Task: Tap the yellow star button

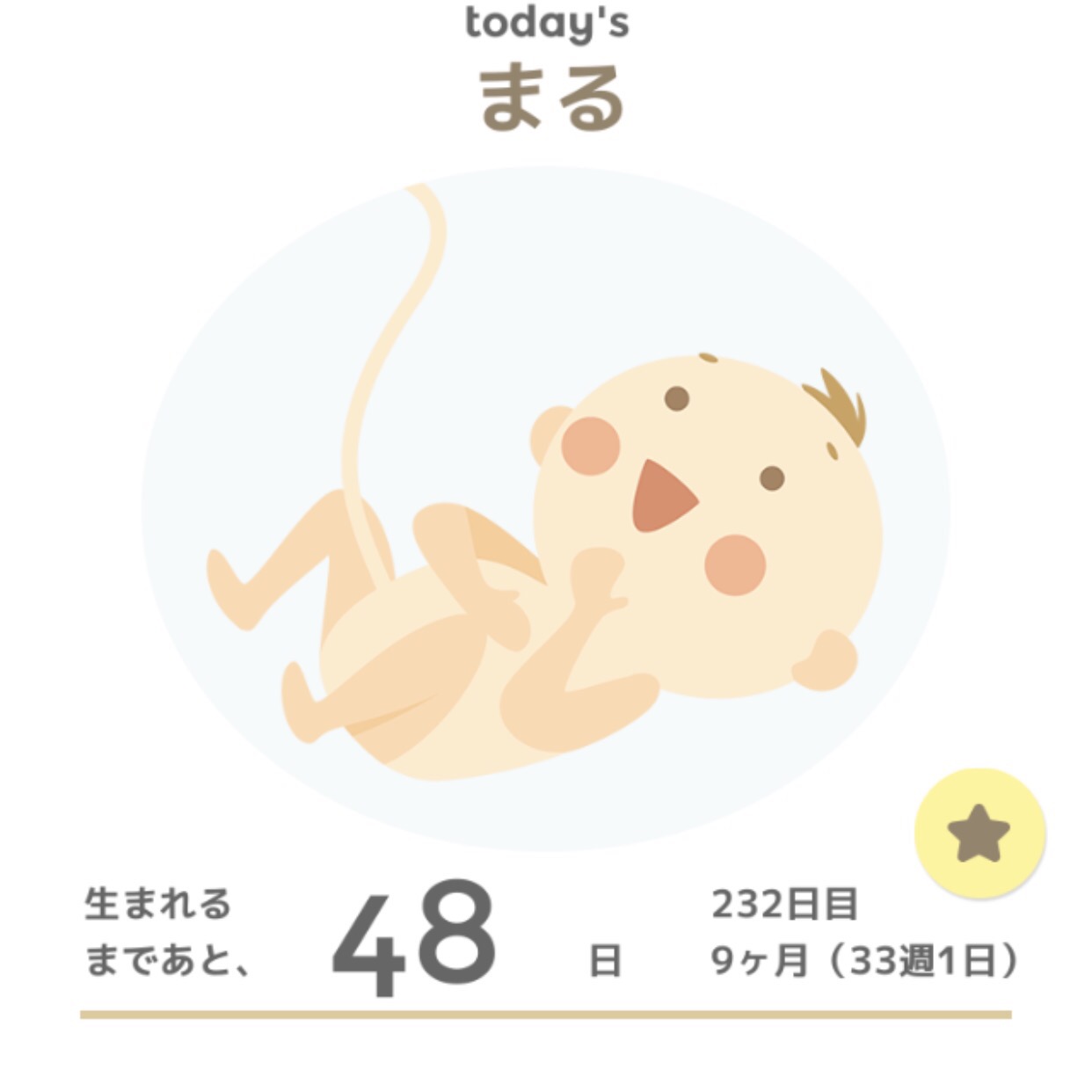Action: click(x=979, y=833)
